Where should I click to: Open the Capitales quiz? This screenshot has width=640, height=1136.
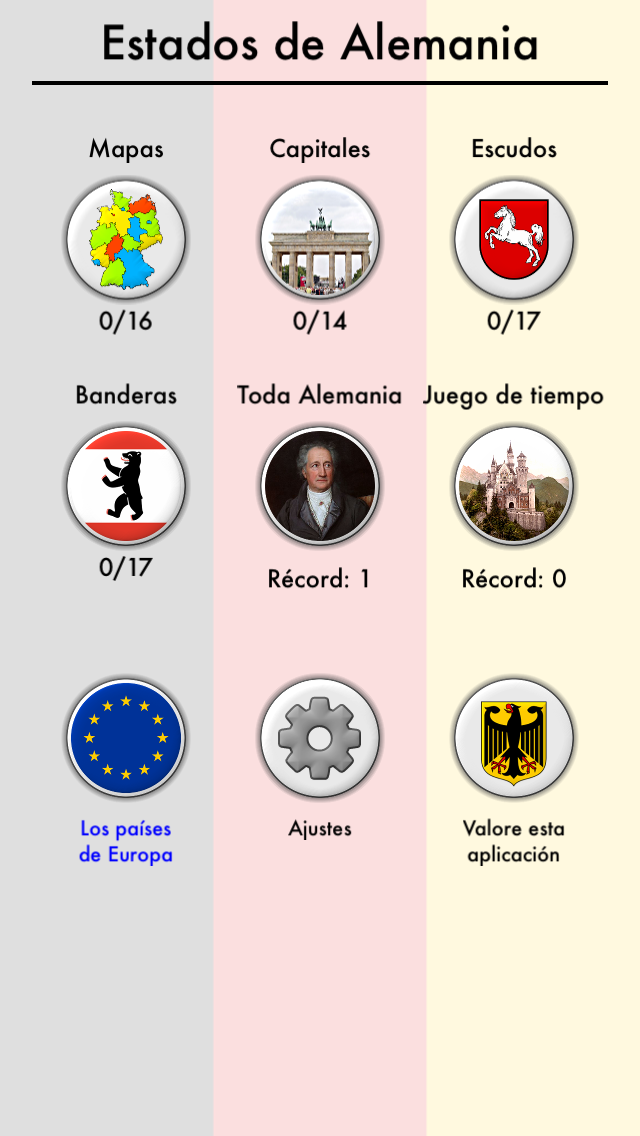320,240
